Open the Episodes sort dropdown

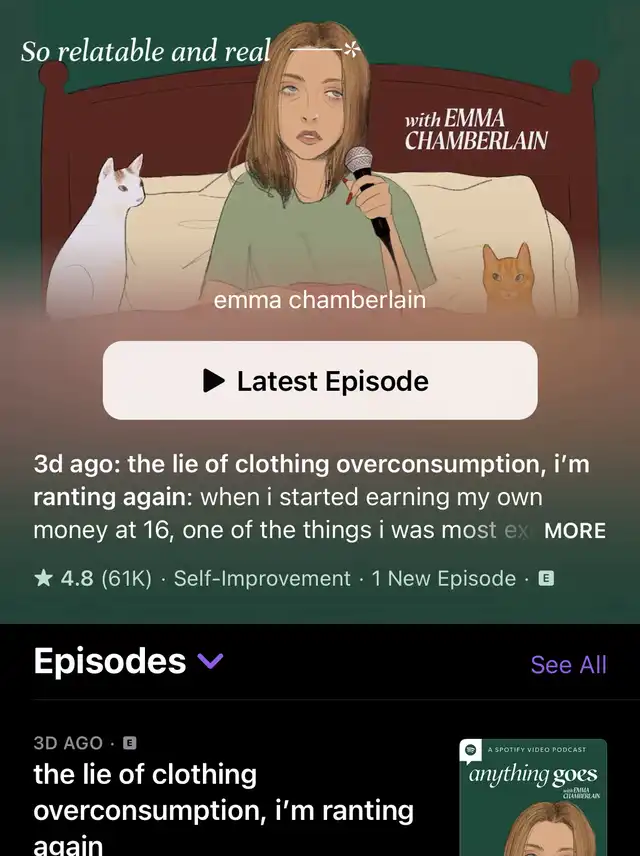[211, 661]
